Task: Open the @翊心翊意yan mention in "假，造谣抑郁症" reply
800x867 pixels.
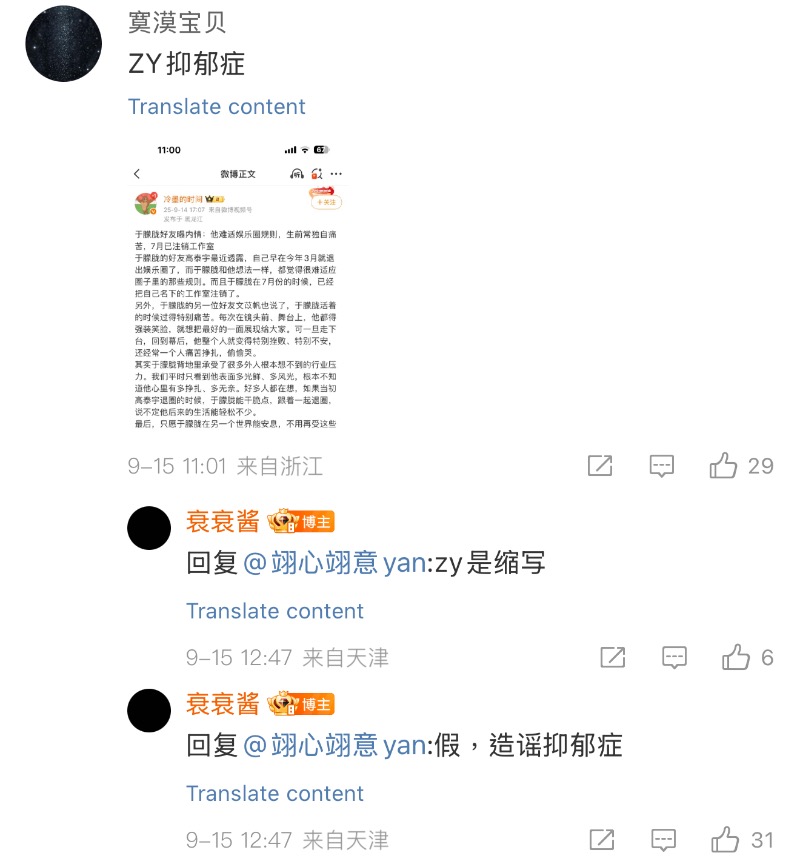Action: coord(334,745)
